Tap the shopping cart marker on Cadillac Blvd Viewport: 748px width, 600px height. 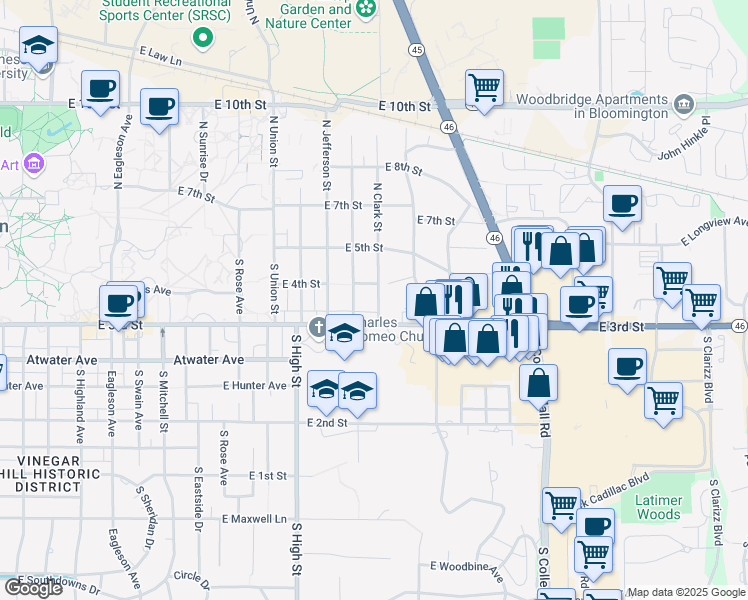click(561, 505)
